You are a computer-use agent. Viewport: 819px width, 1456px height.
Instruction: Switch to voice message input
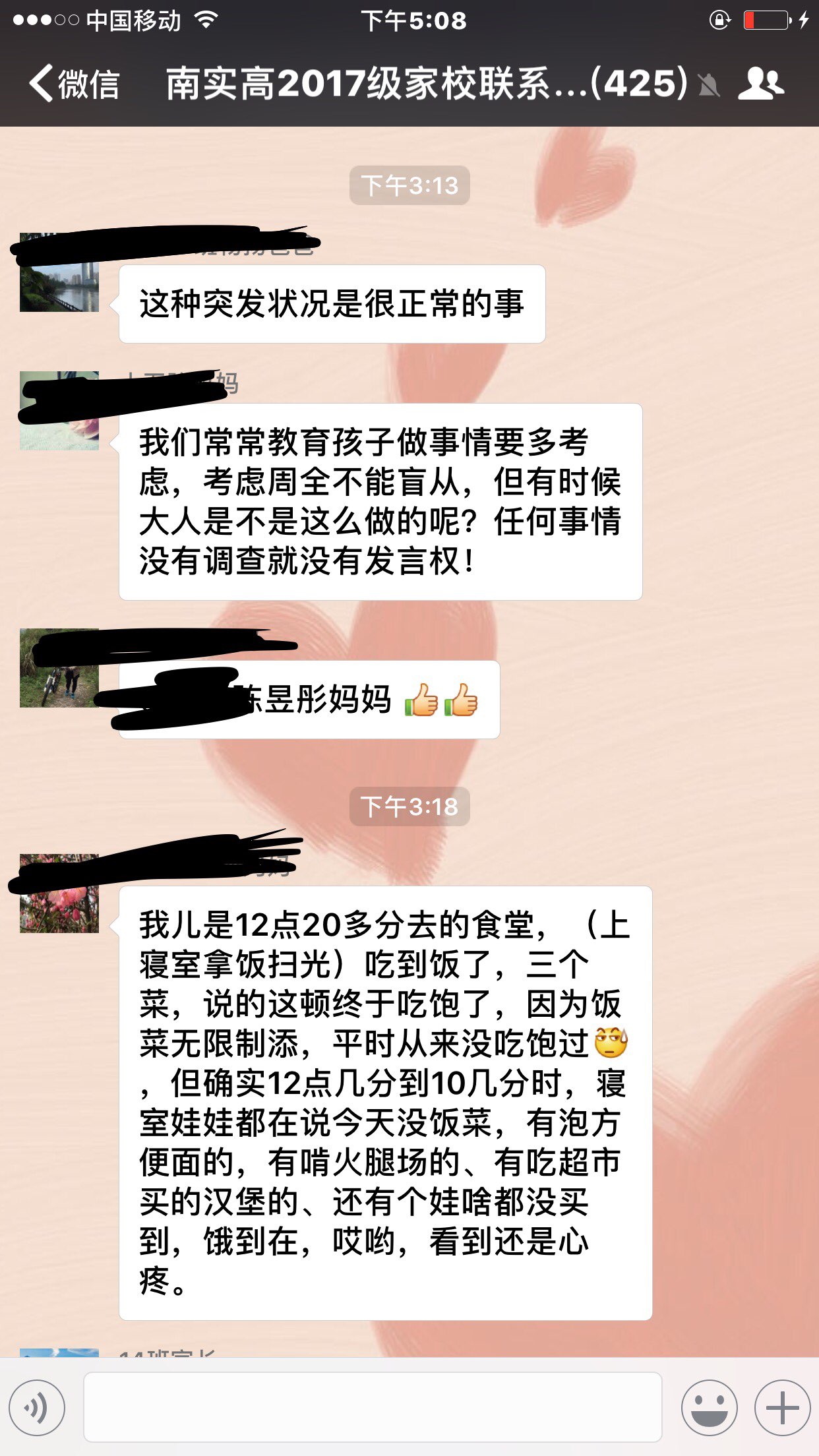tap(37, 1407)
